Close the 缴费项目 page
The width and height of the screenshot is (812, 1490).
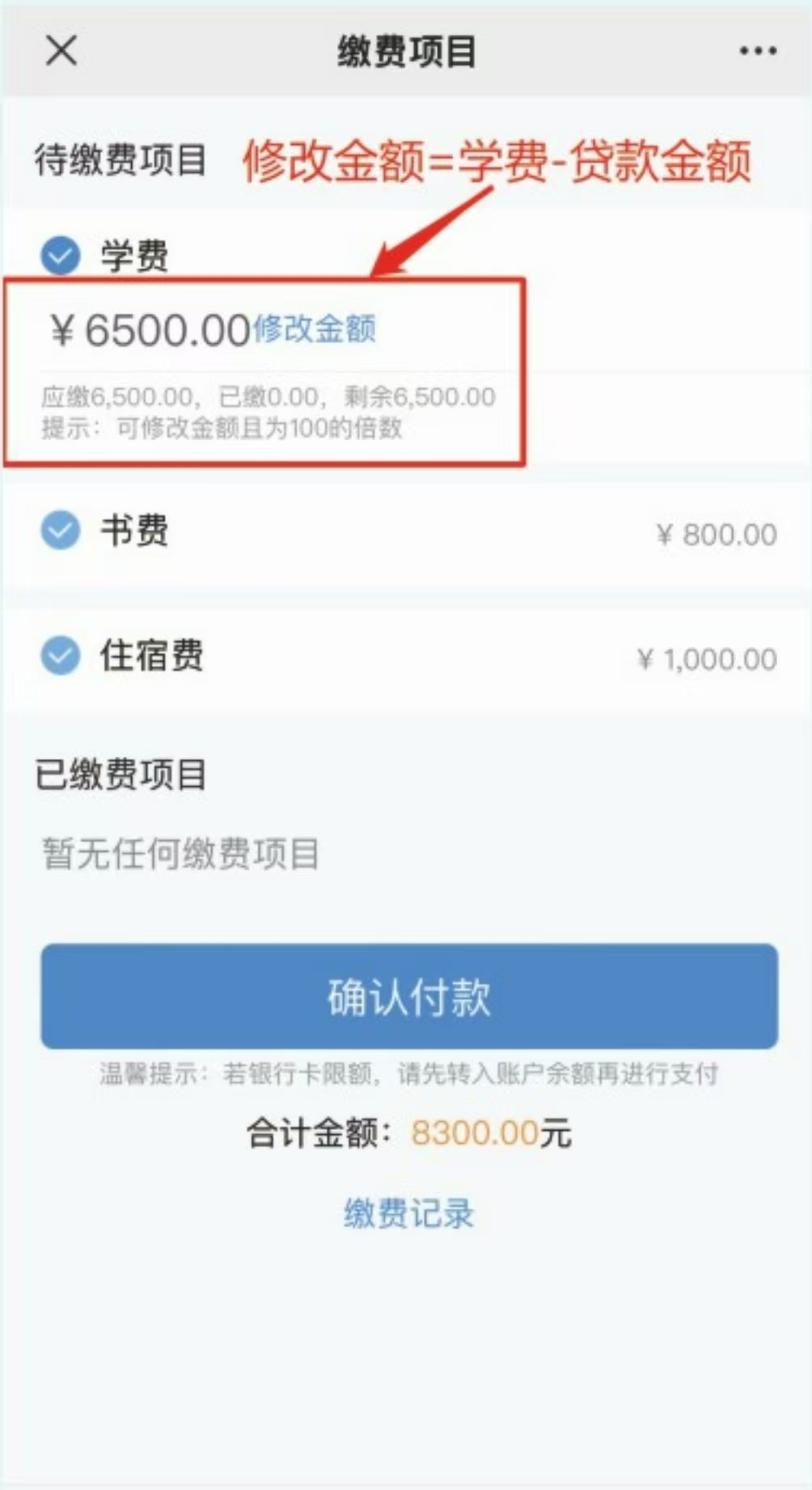[61, 50]
